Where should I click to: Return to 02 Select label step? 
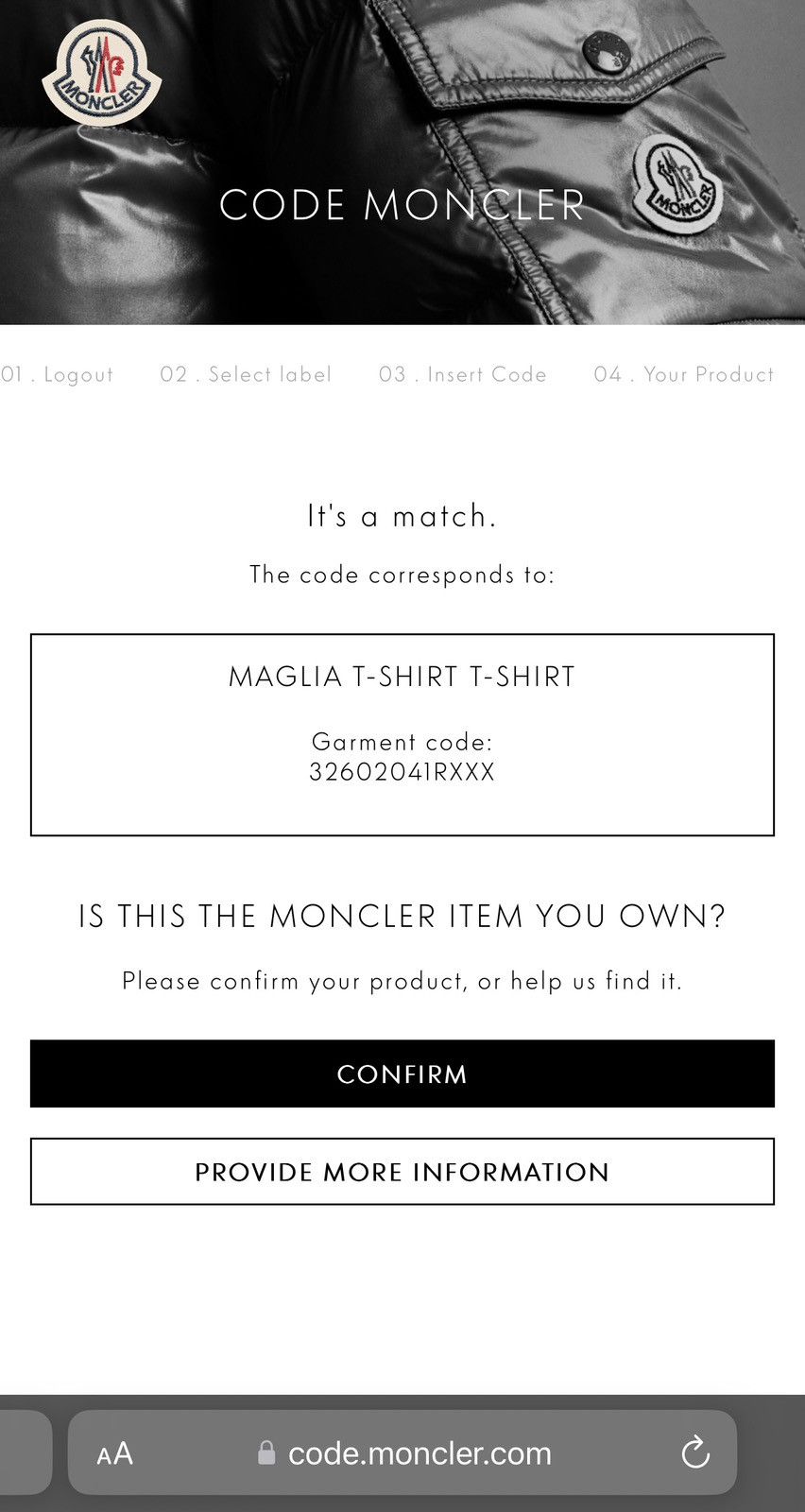click(246, 374)
